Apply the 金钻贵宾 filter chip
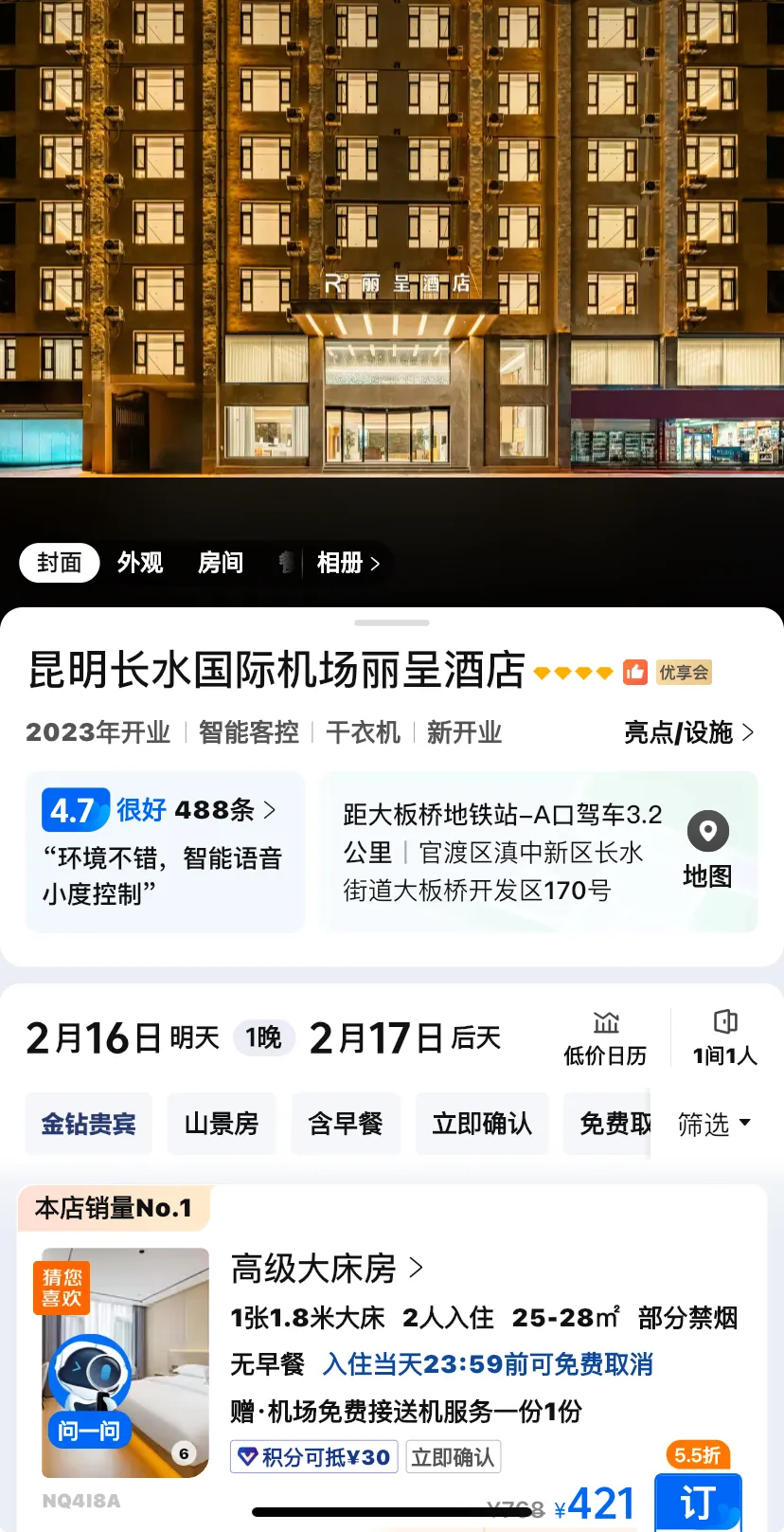Screen dimensions: 784x1532 (x=89, y=1124)
